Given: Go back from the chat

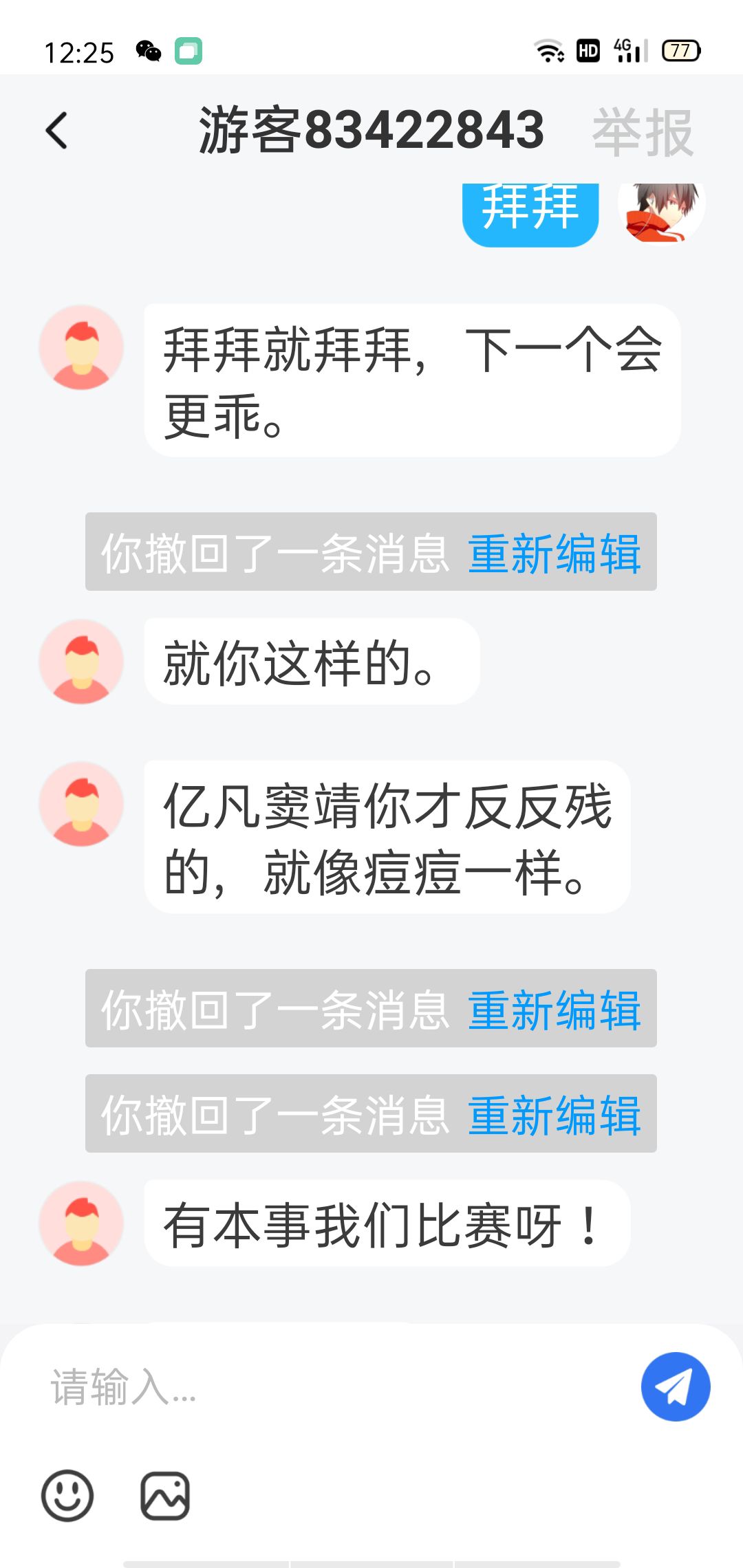Looking at the screenshot, I should point(57,131).
